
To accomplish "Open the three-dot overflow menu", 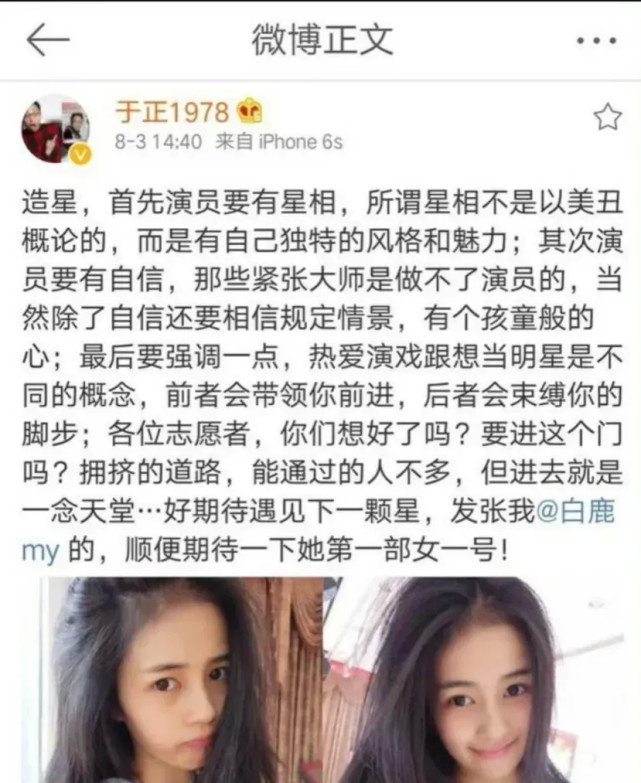I will [x=597, y=41].
